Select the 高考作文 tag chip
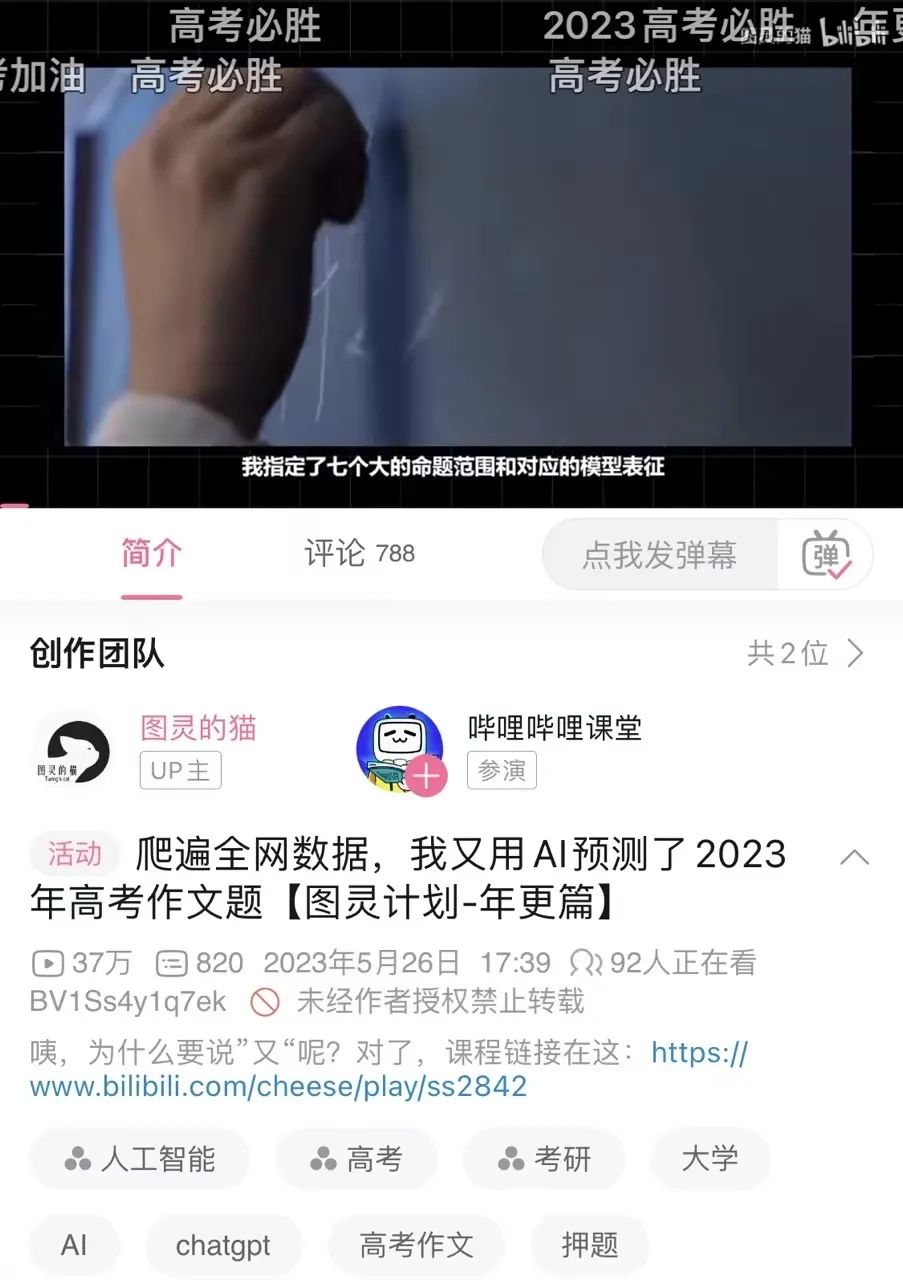 tap(416, 1245)
